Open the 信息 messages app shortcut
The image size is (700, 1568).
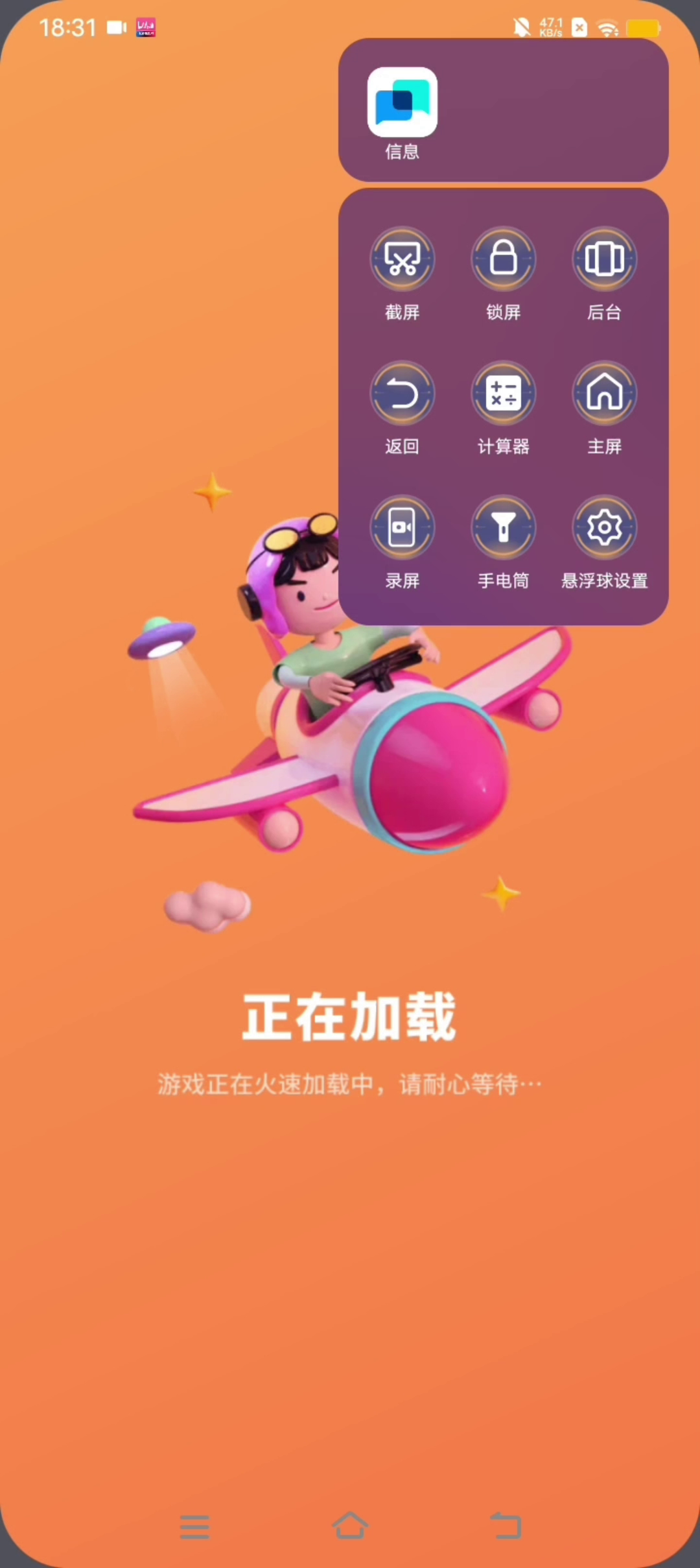402,102
